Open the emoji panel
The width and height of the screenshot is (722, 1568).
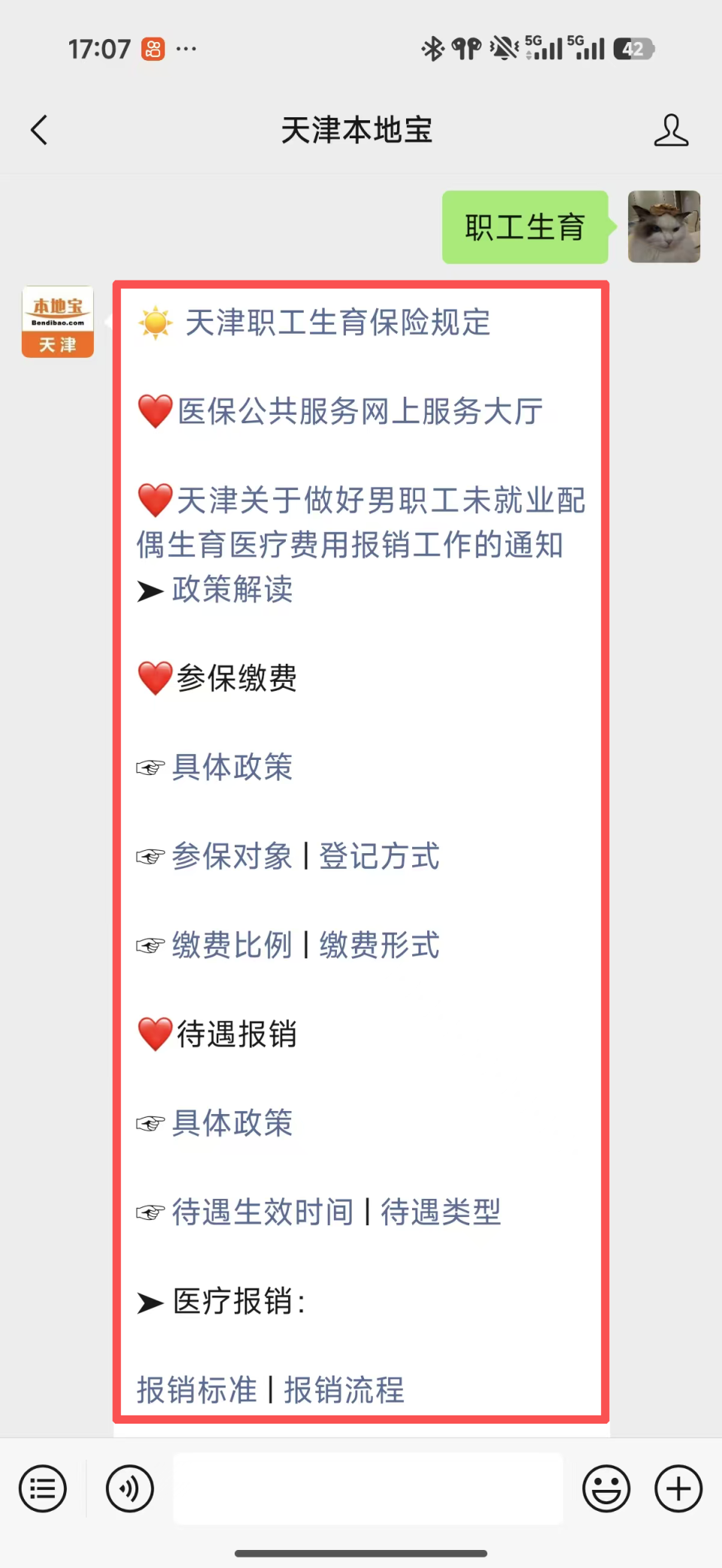click(x=606, y=1488)
